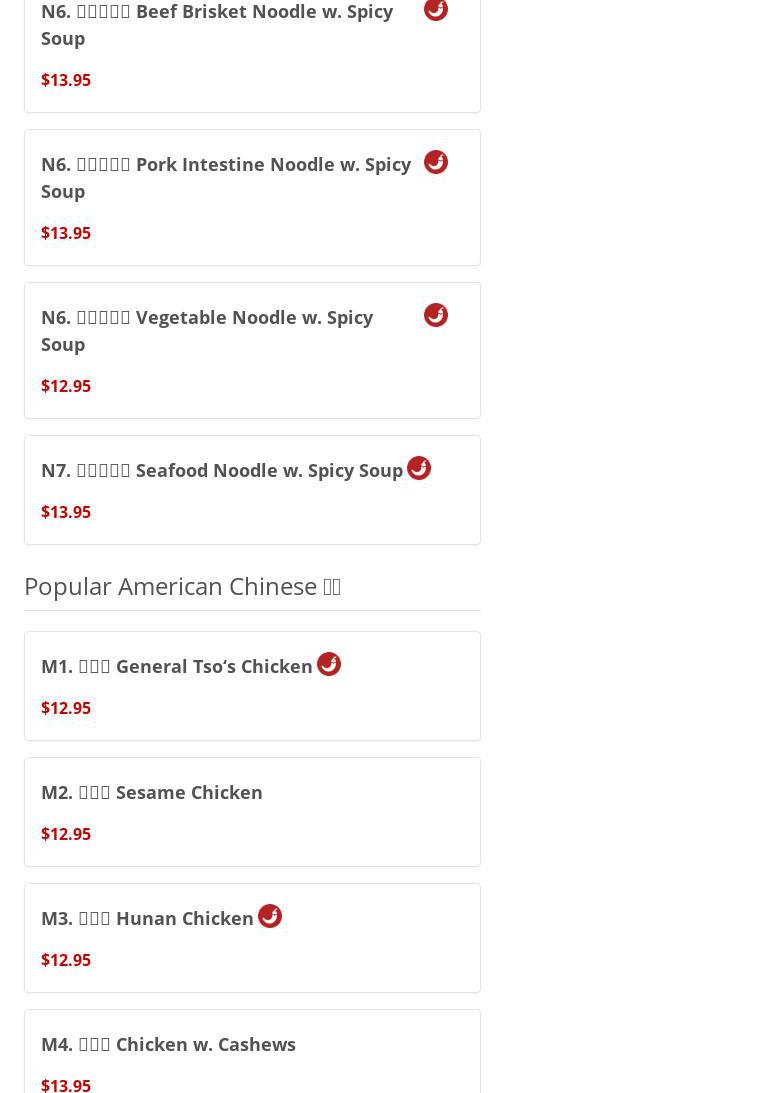
Task: Open M2 Sesame Chicken item
Action: coord(152,792)
